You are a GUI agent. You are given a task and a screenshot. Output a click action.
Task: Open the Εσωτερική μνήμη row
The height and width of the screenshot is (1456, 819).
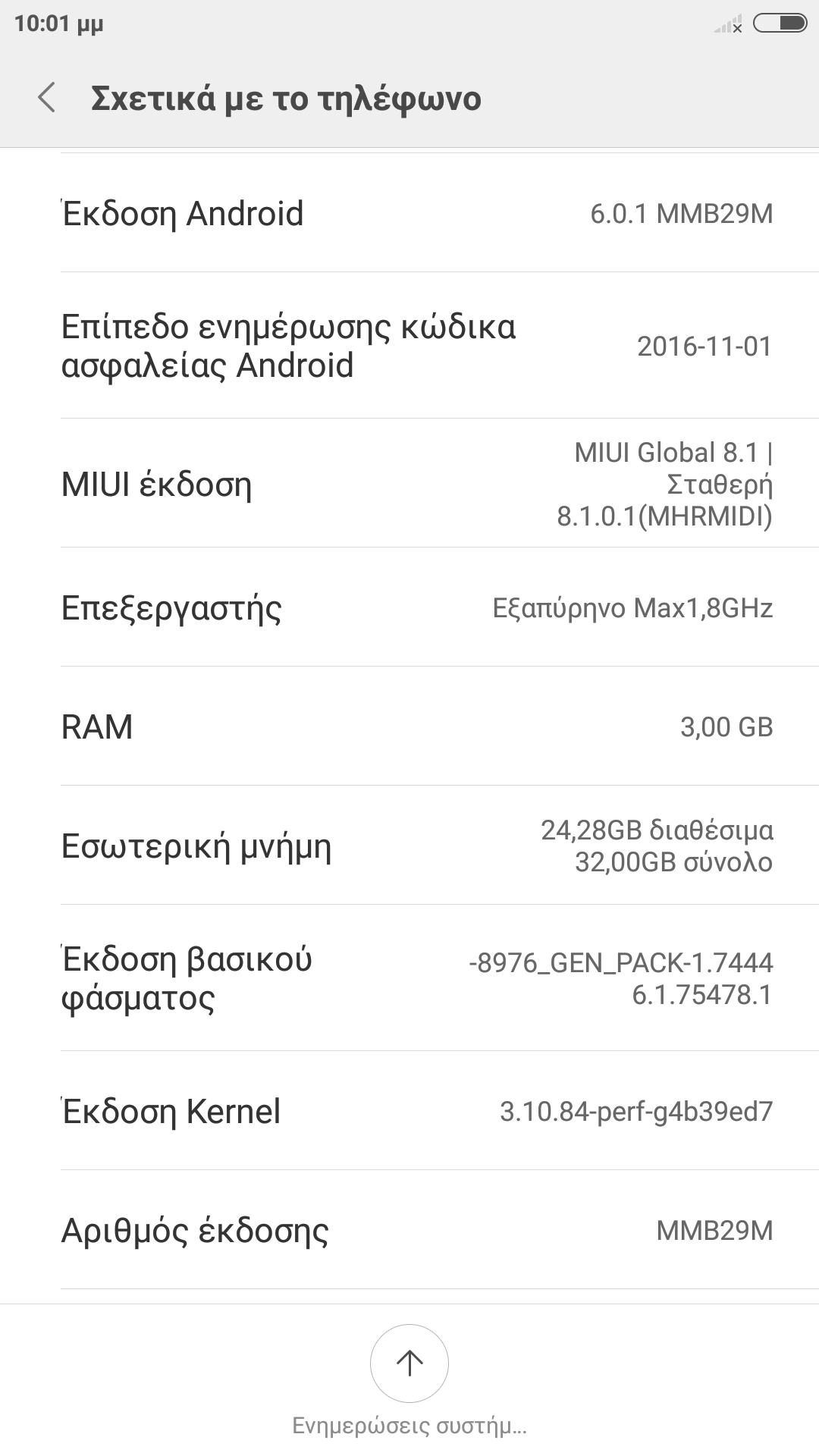[x=409, y=846]
